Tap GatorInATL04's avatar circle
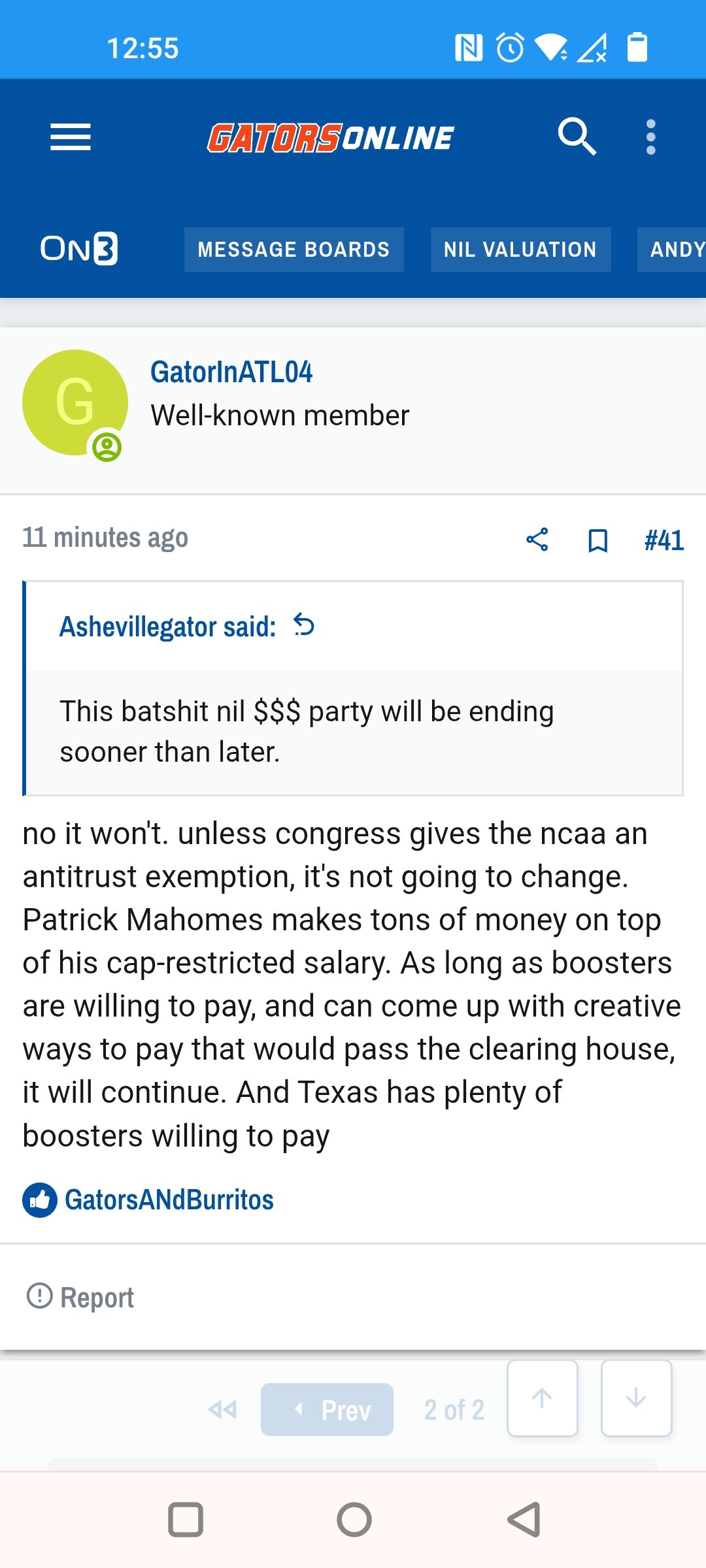Screen dimensions: 706x1568 75,402
